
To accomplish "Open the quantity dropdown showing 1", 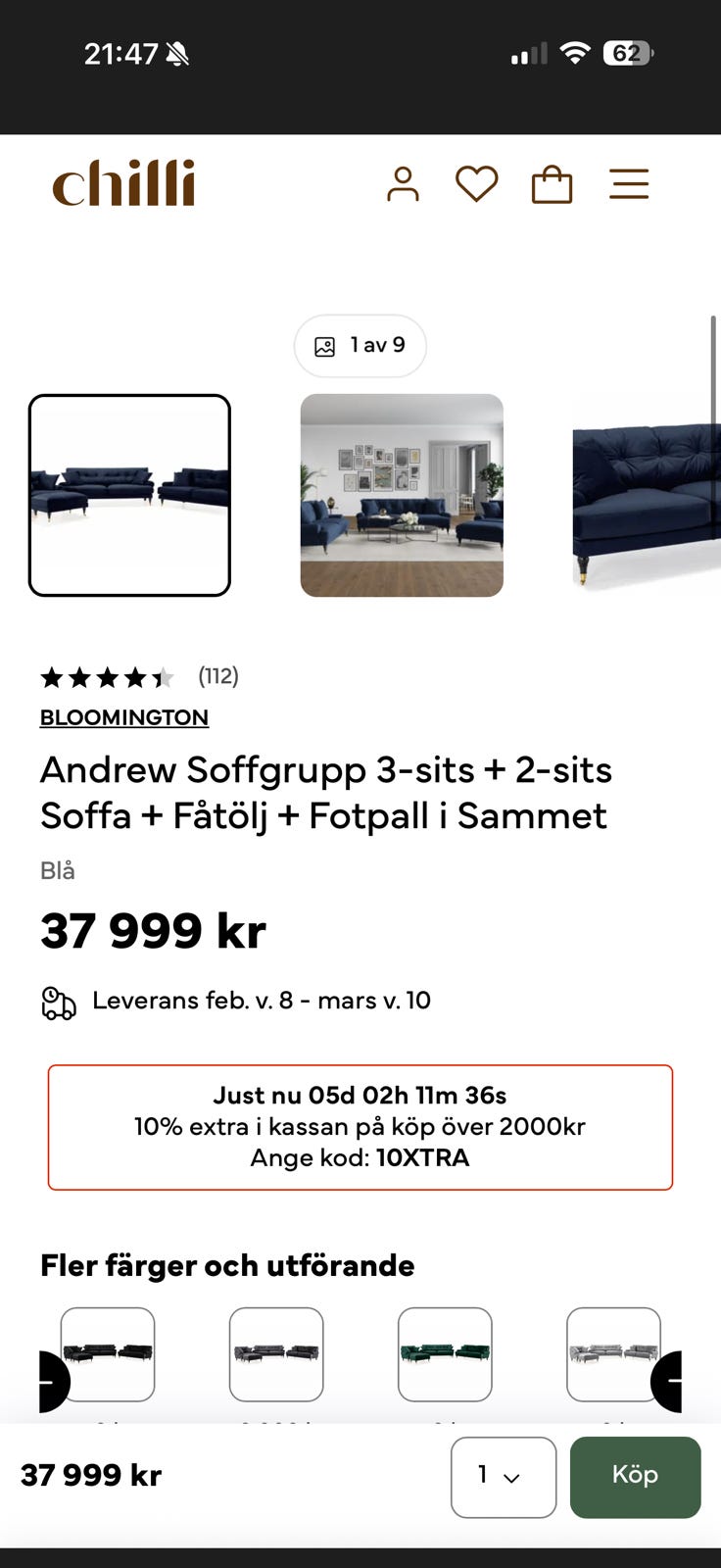I will coord(503,1477).
